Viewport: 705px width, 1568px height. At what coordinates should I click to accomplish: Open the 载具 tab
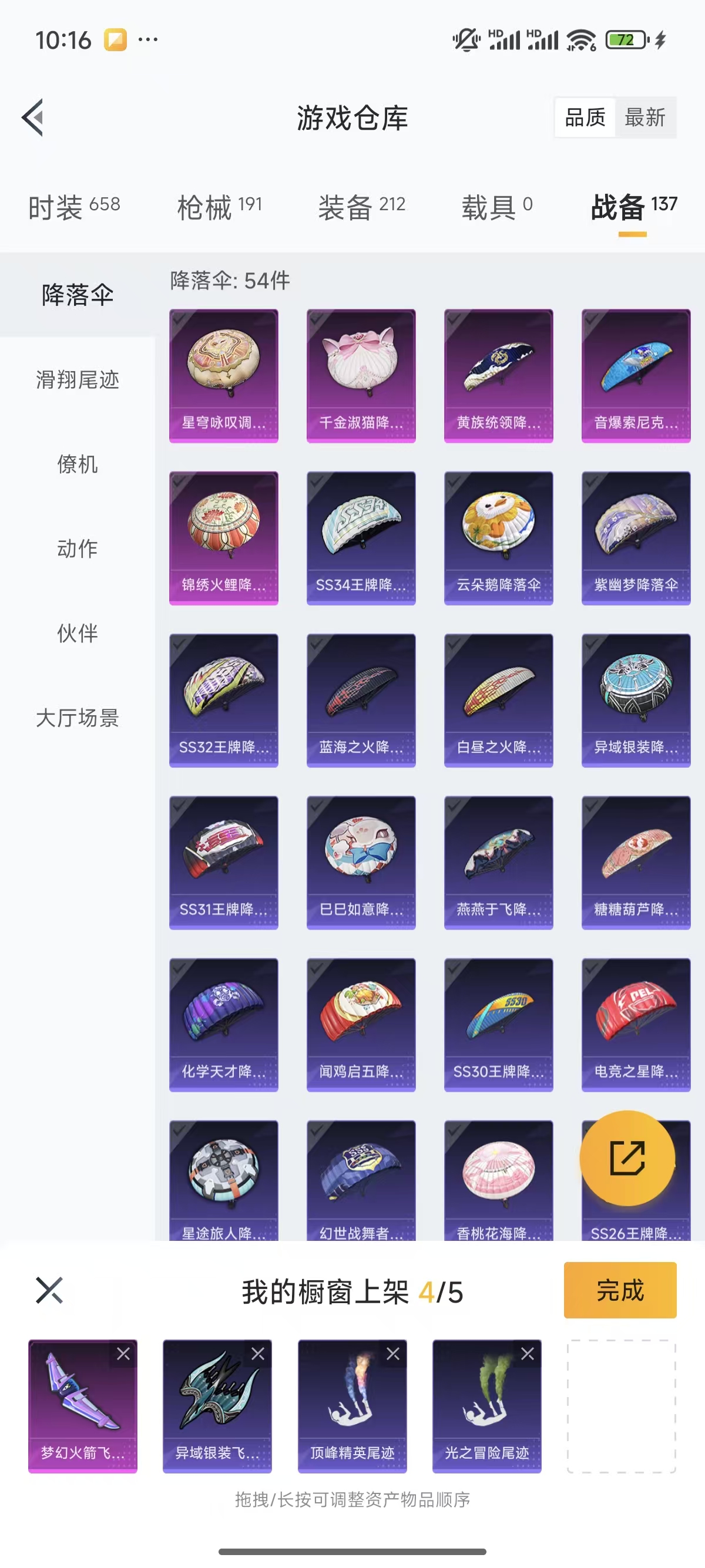(x=497, y=207)
